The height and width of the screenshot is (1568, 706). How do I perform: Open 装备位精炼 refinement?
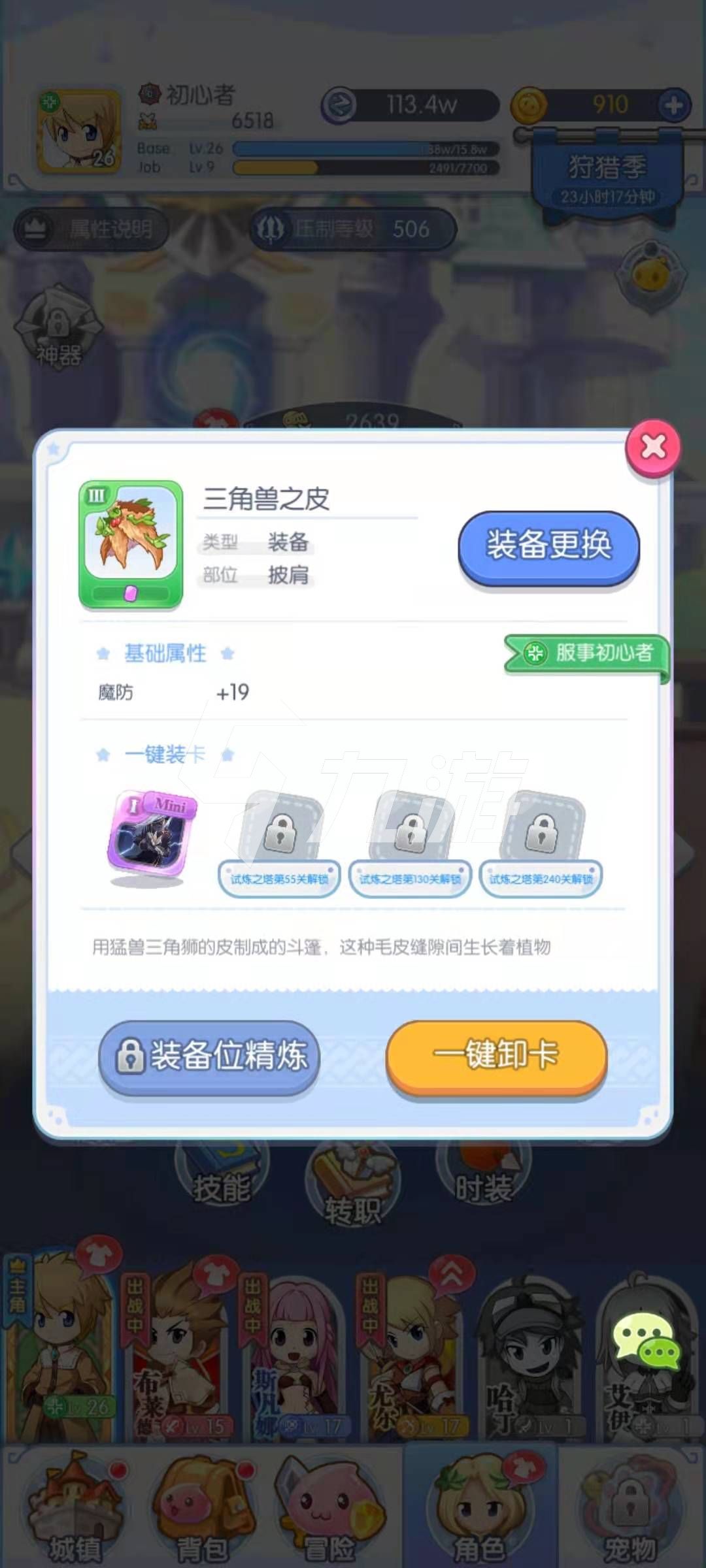click(x=209, y=1056)
